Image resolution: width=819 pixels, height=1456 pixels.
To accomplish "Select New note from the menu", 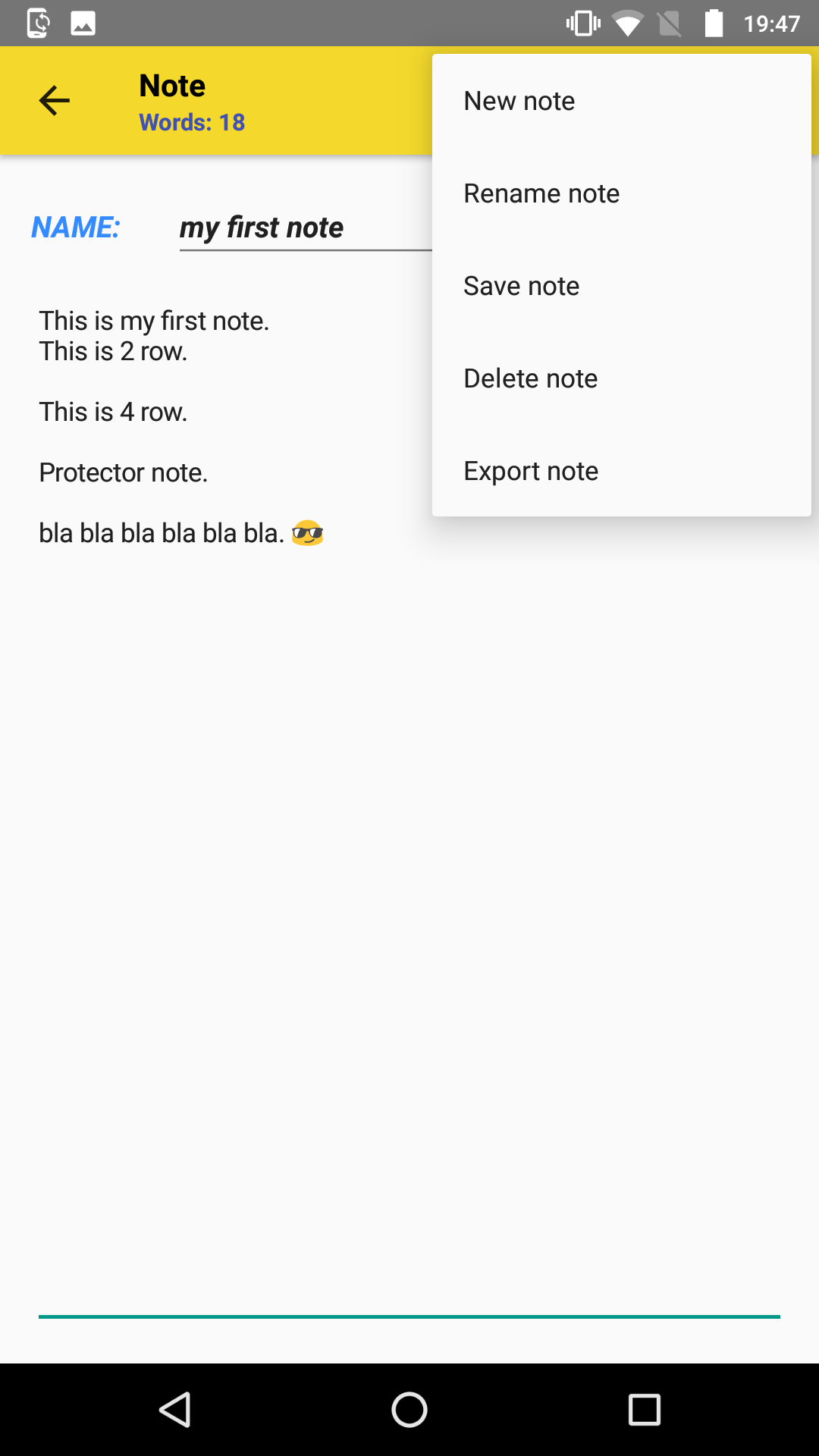I will [621, 101].
